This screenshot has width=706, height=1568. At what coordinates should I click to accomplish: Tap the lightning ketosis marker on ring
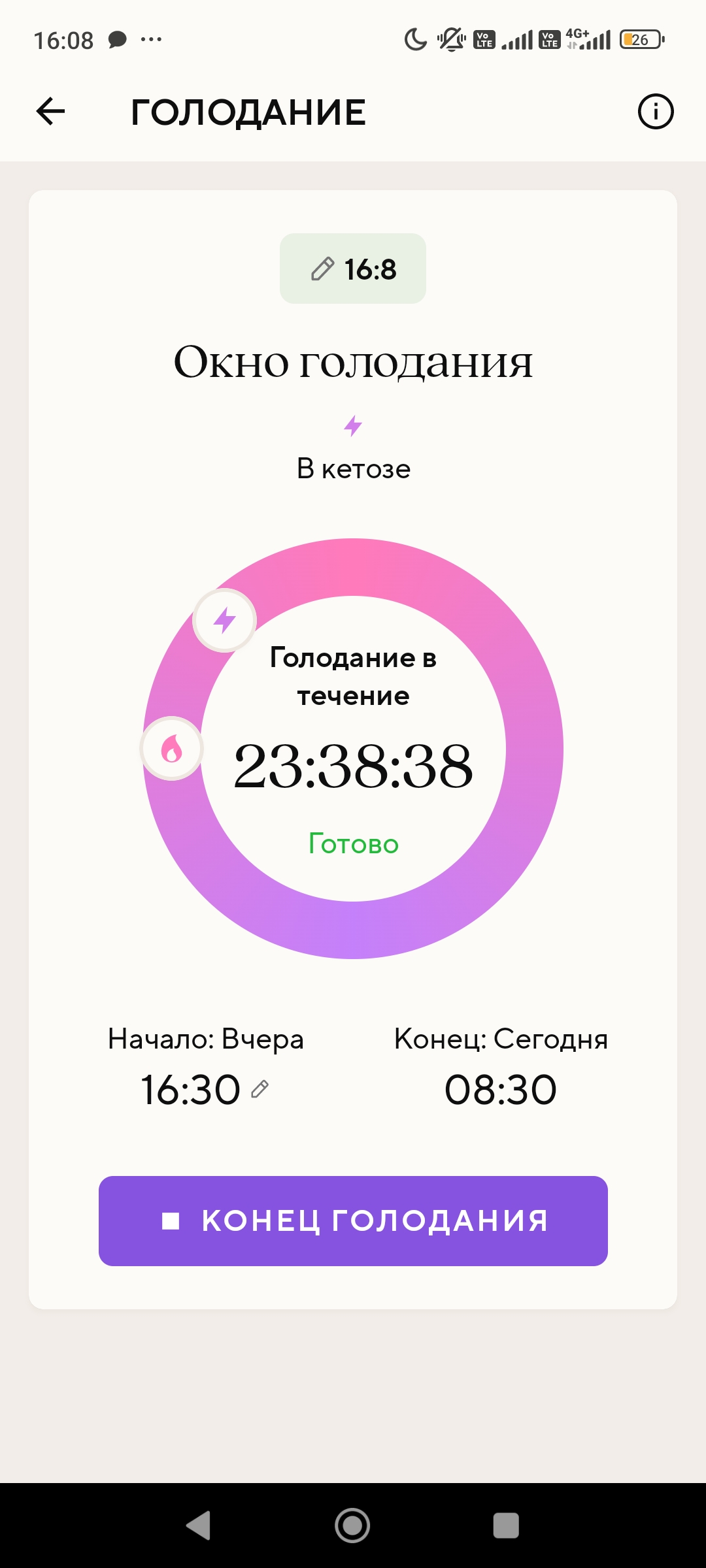tap(224, 620)
